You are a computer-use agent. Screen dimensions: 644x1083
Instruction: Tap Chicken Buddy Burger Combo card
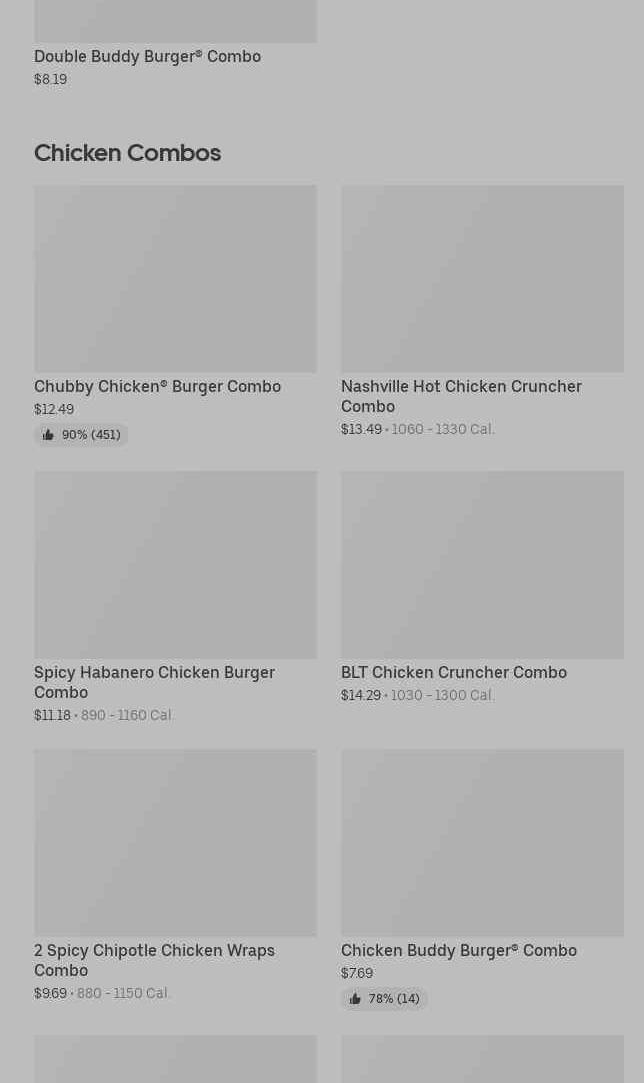pyautogui.click(x=482, y=879)
